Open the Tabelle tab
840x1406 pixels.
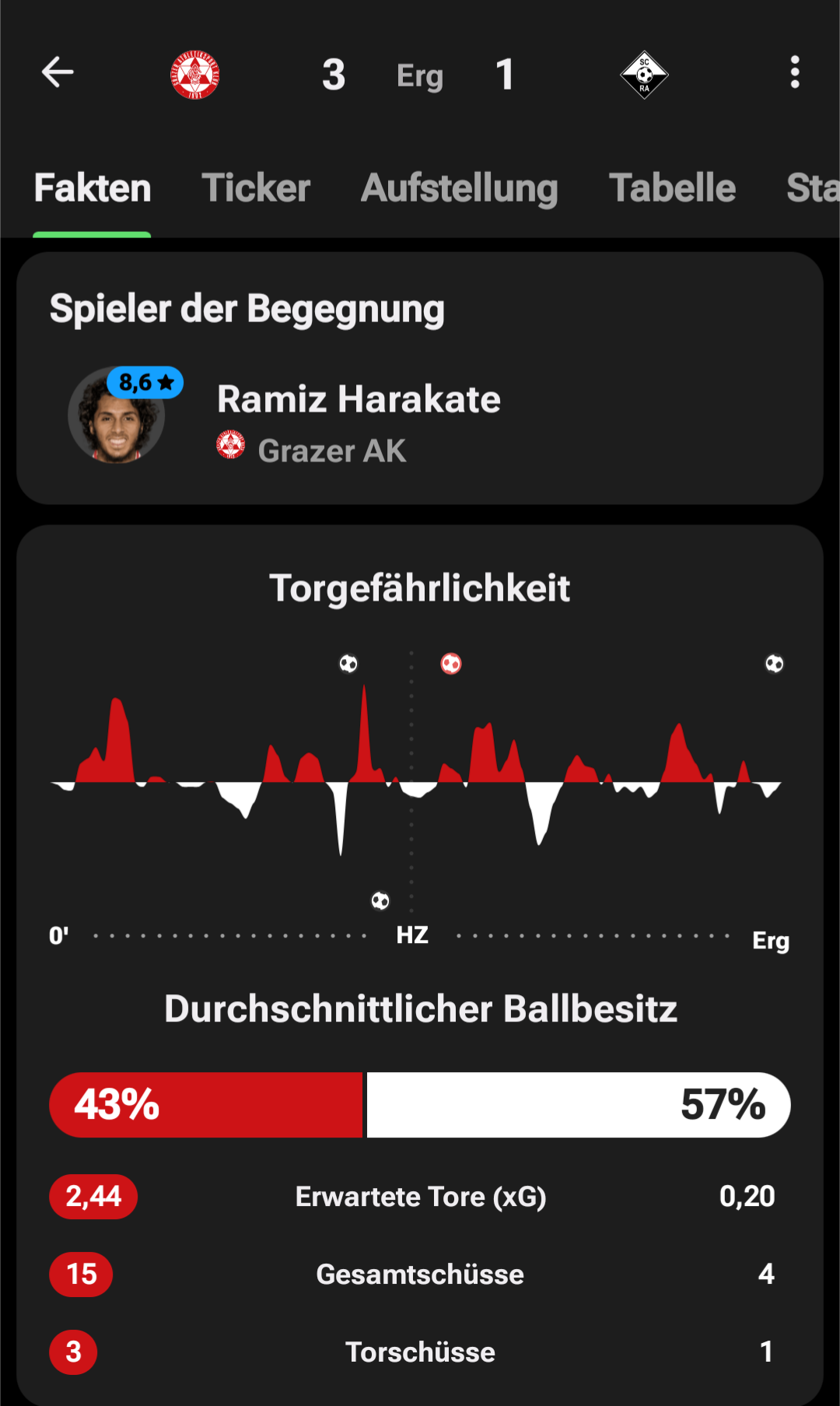pyautogui.click(x=672, y=188)
